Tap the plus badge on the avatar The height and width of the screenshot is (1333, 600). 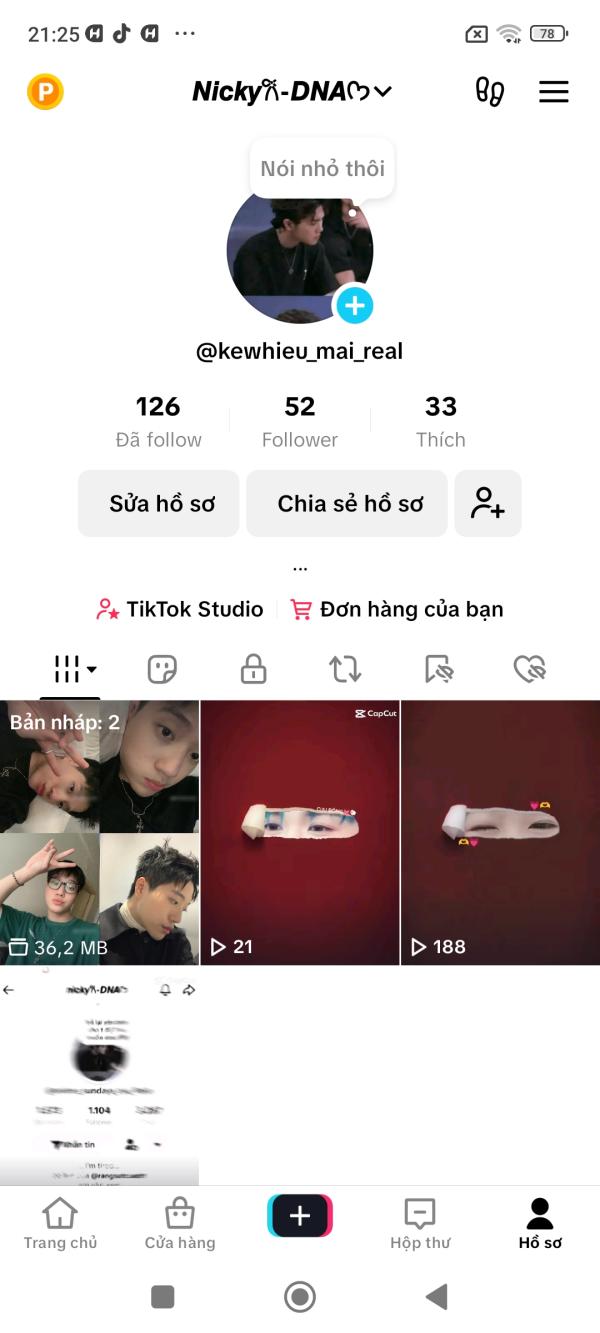click(x=354, y=305)
